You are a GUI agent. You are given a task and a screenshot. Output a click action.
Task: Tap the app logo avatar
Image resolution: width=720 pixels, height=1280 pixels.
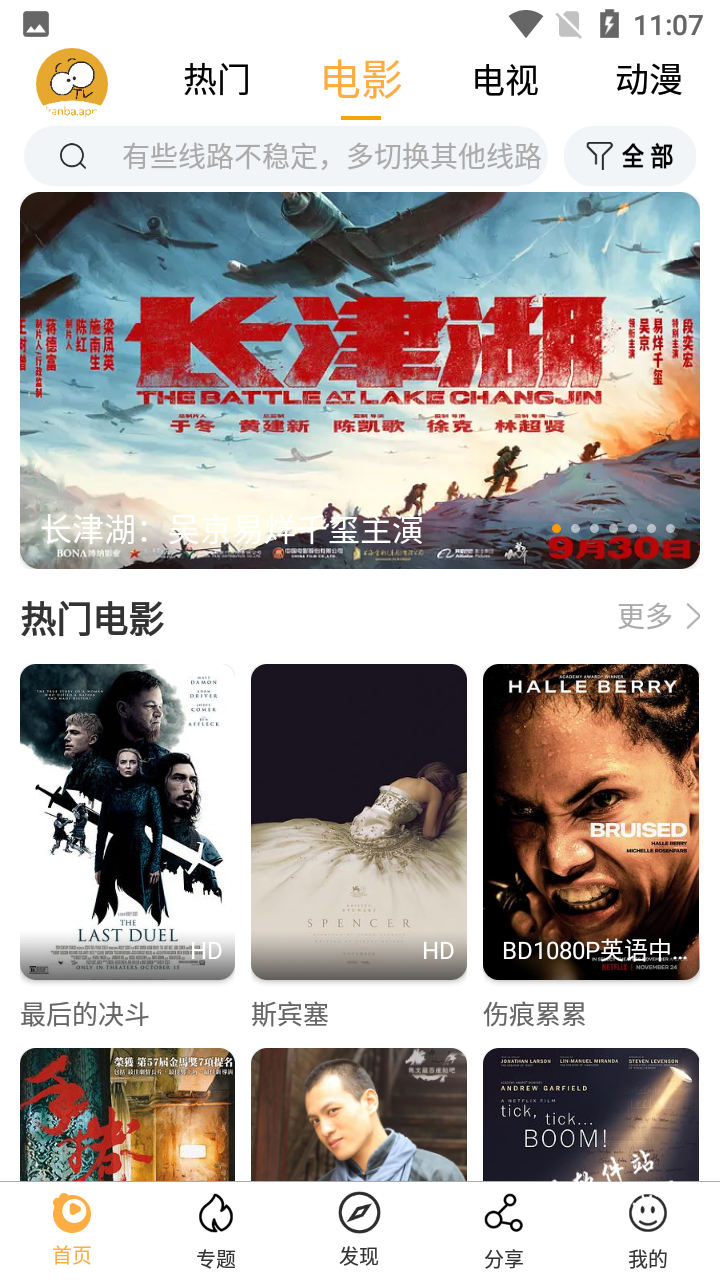pyautogui.click(x=72, y=84)
